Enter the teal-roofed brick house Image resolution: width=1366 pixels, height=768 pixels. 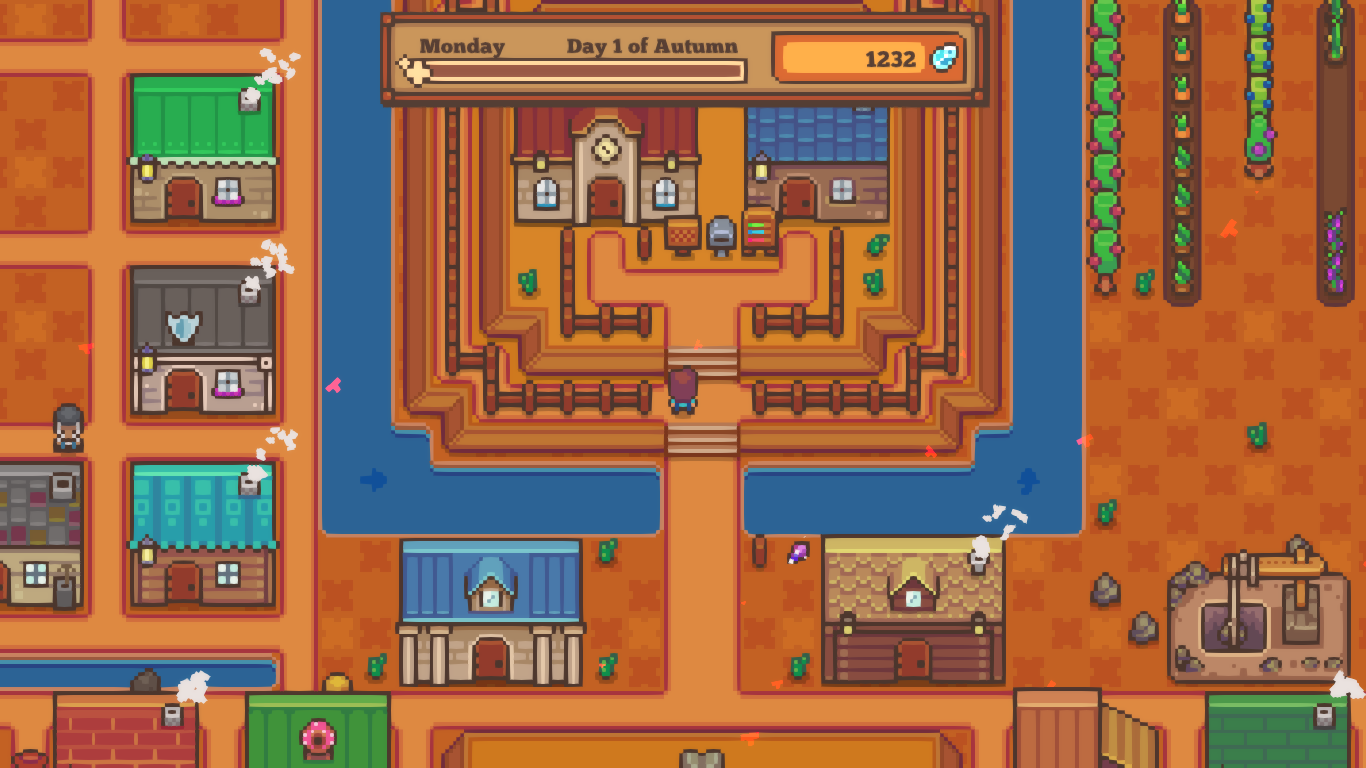[183, 582]
